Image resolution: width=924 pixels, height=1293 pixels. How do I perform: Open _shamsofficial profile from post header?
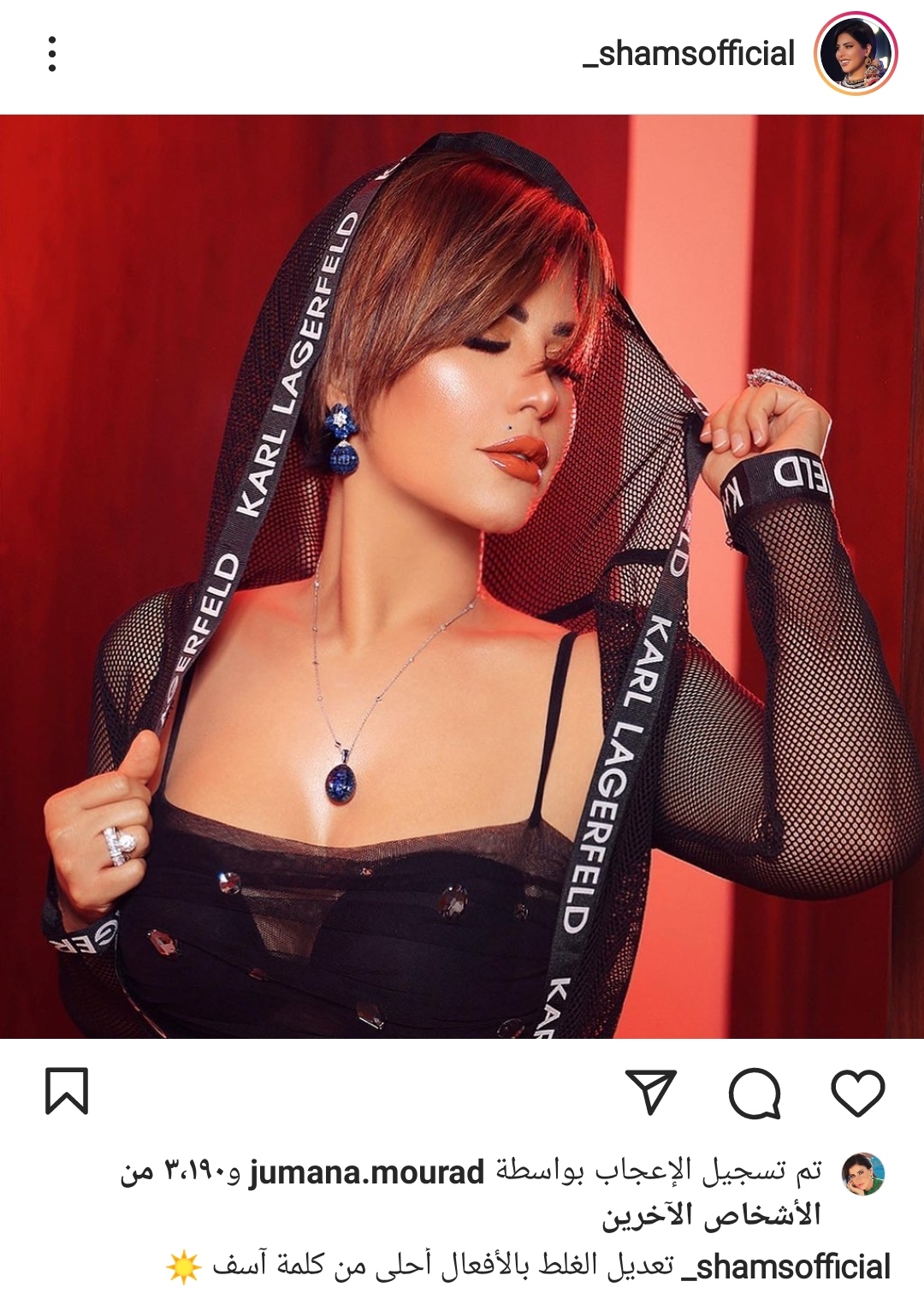pos(689,54)
